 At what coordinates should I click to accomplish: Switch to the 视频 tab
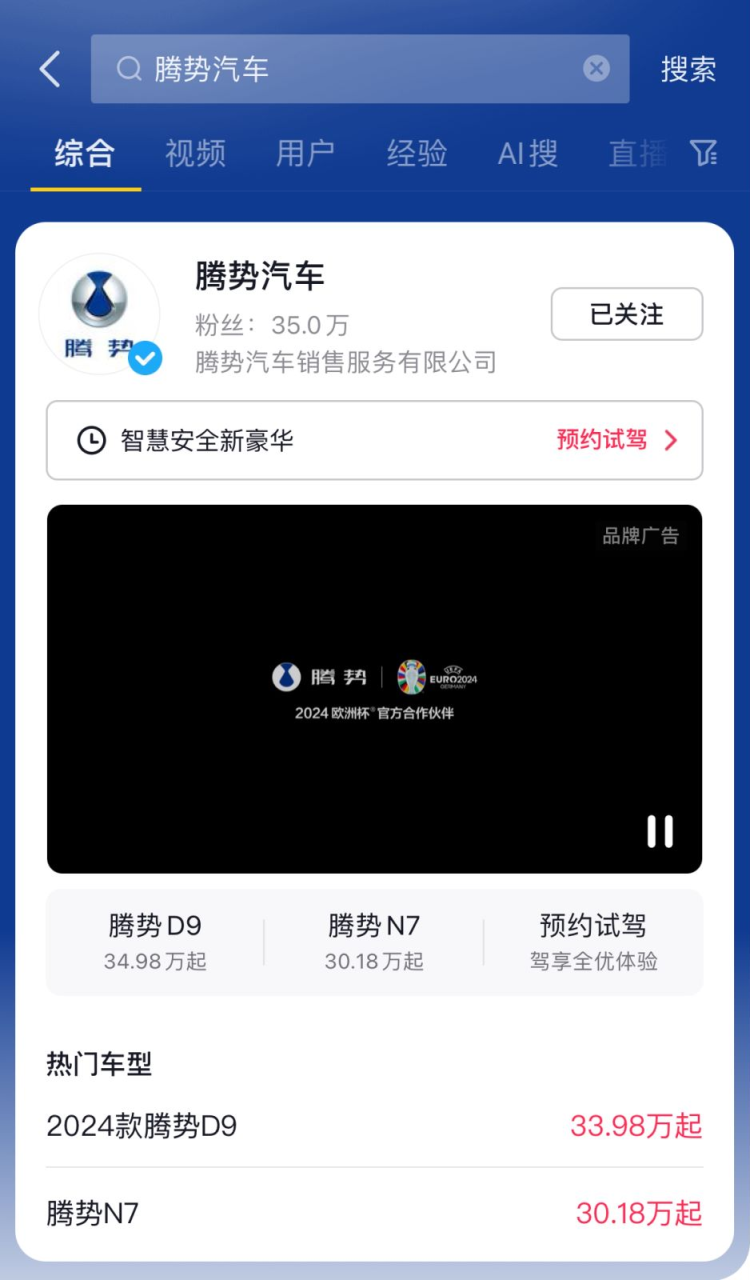(196, 154)
